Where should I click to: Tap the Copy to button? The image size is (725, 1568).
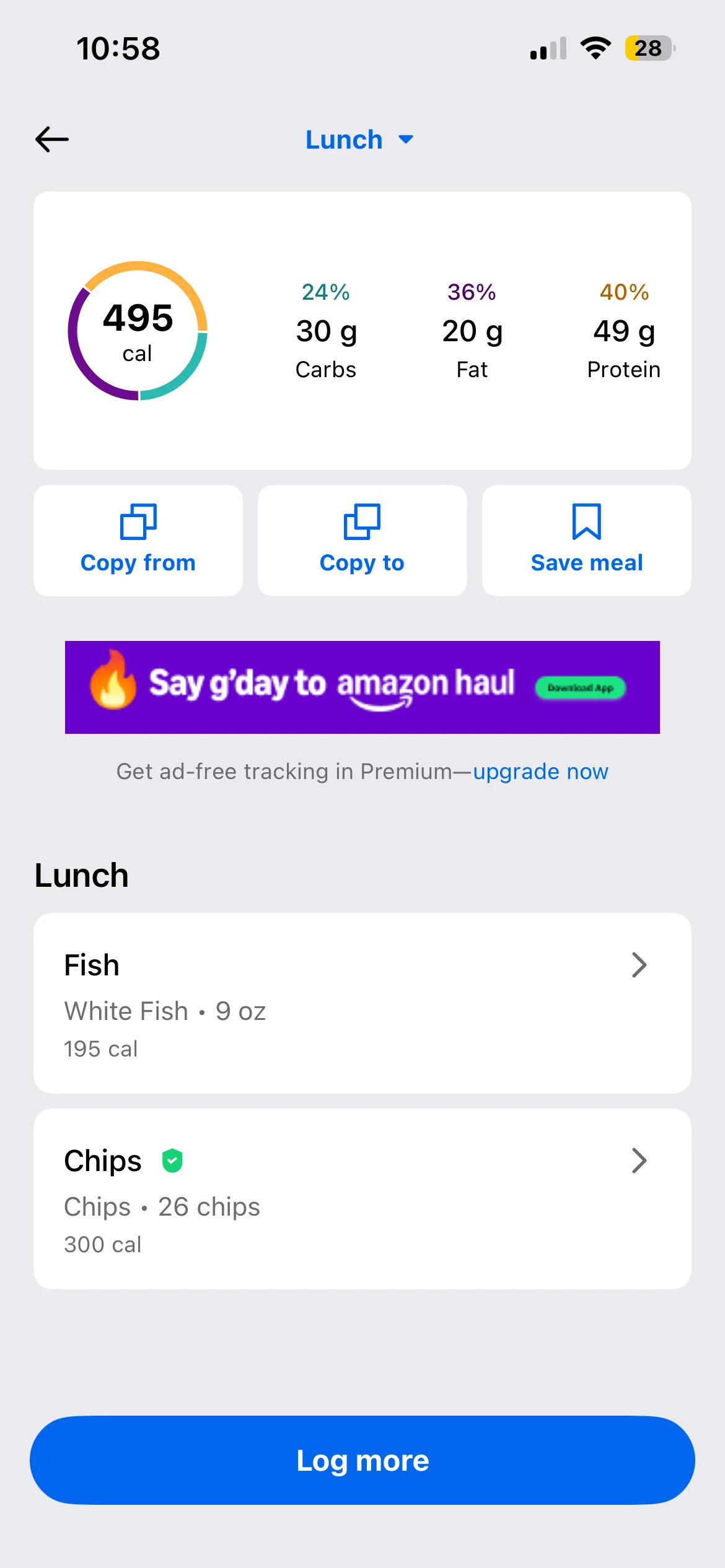362,540
